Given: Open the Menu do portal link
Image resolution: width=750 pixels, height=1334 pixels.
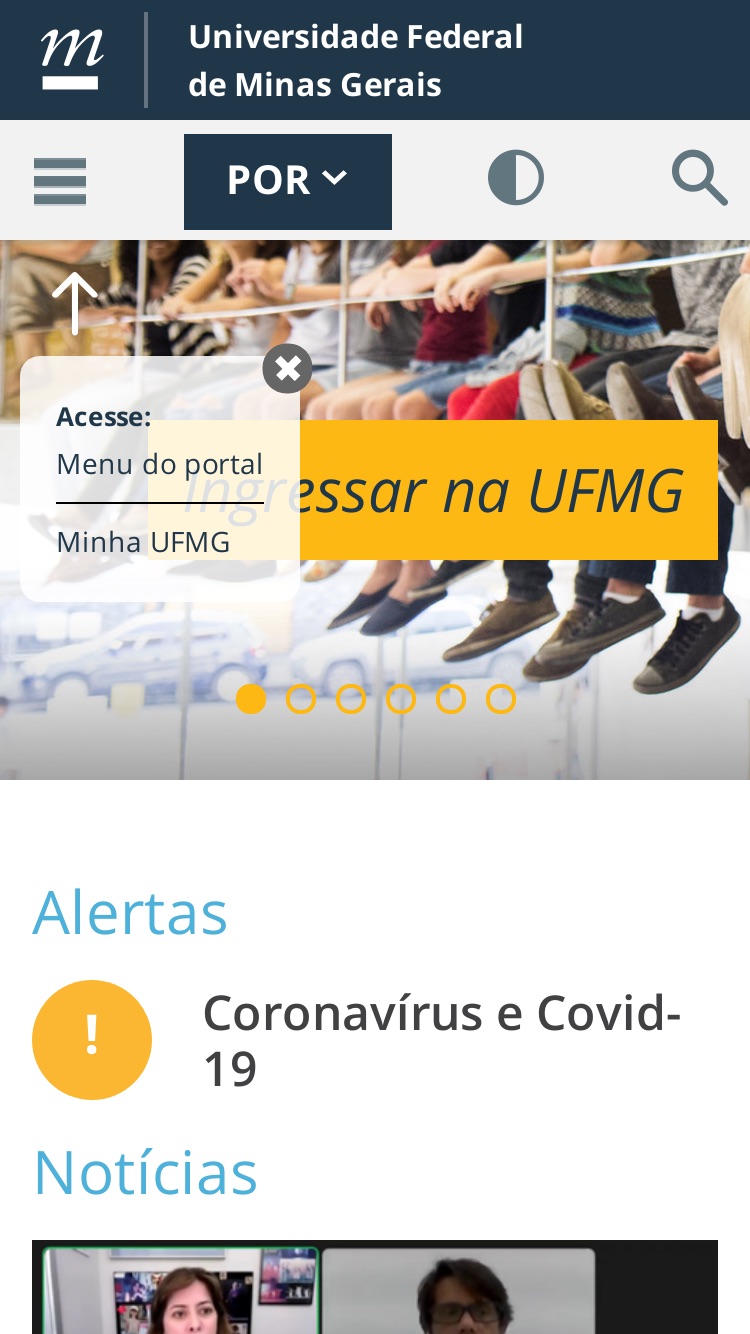Looking at the screenshot, I should [160, 464].
